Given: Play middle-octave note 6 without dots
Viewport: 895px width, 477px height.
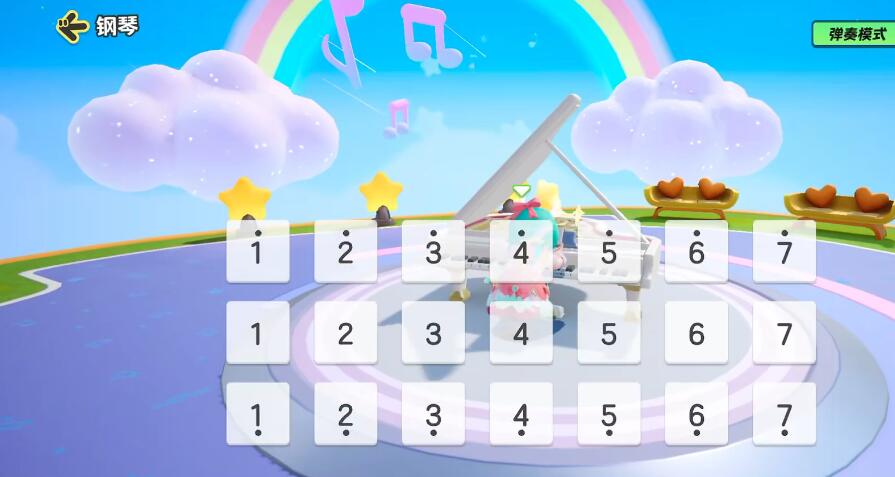Looking at the screenshot, I should 696,332.
